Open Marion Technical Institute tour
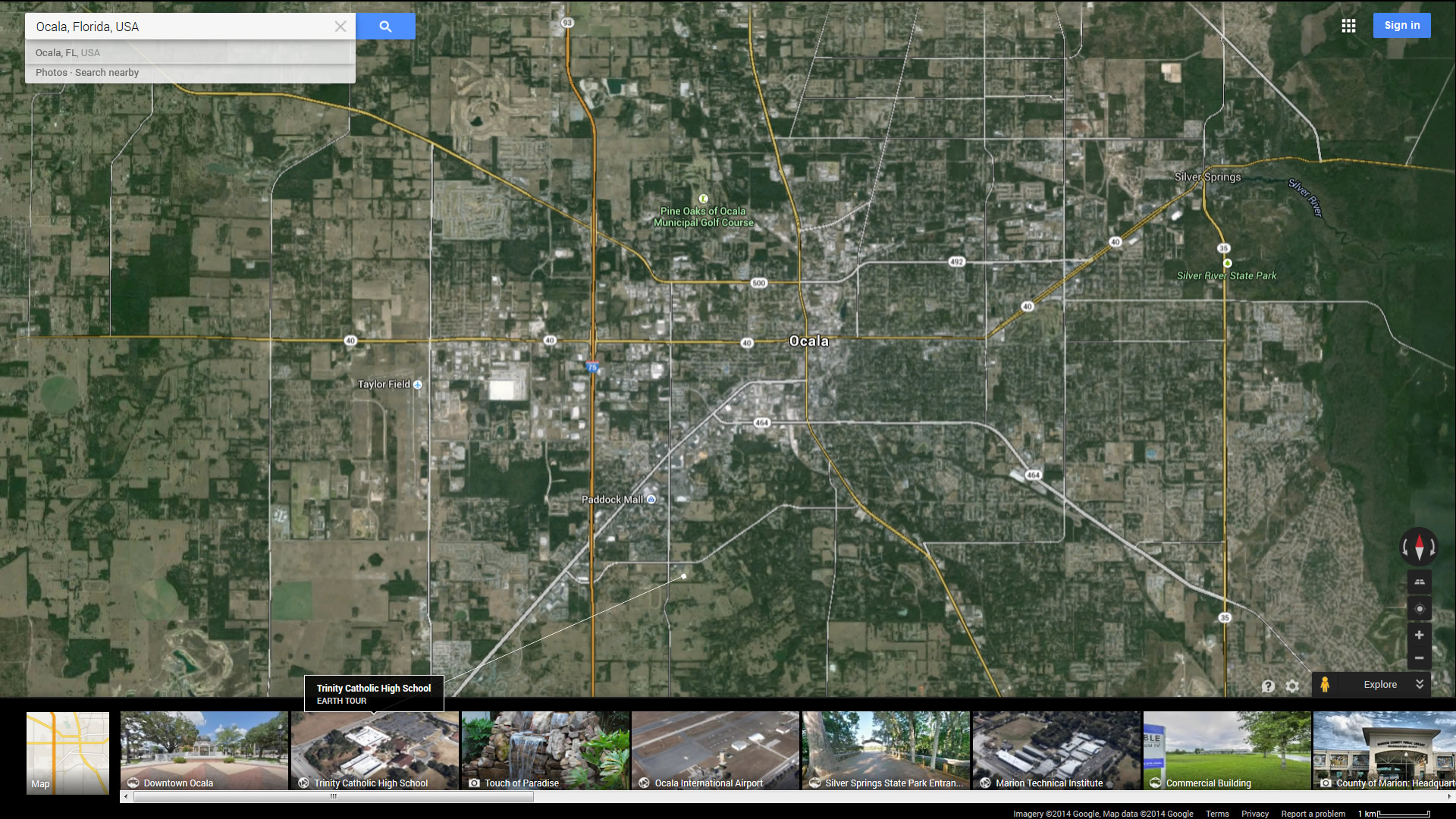1456x819 pixels. [1056, 751]
